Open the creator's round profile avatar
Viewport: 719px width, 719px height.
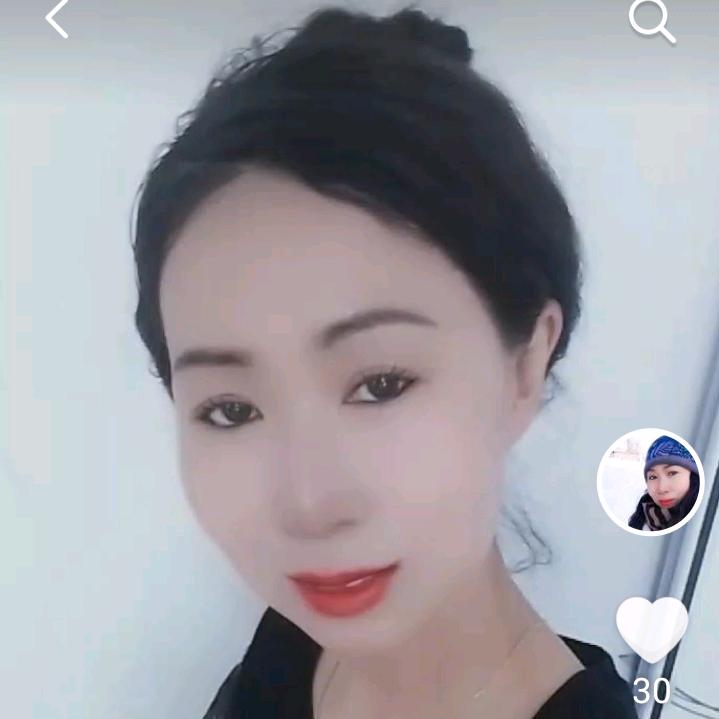[x=650, y=482]
